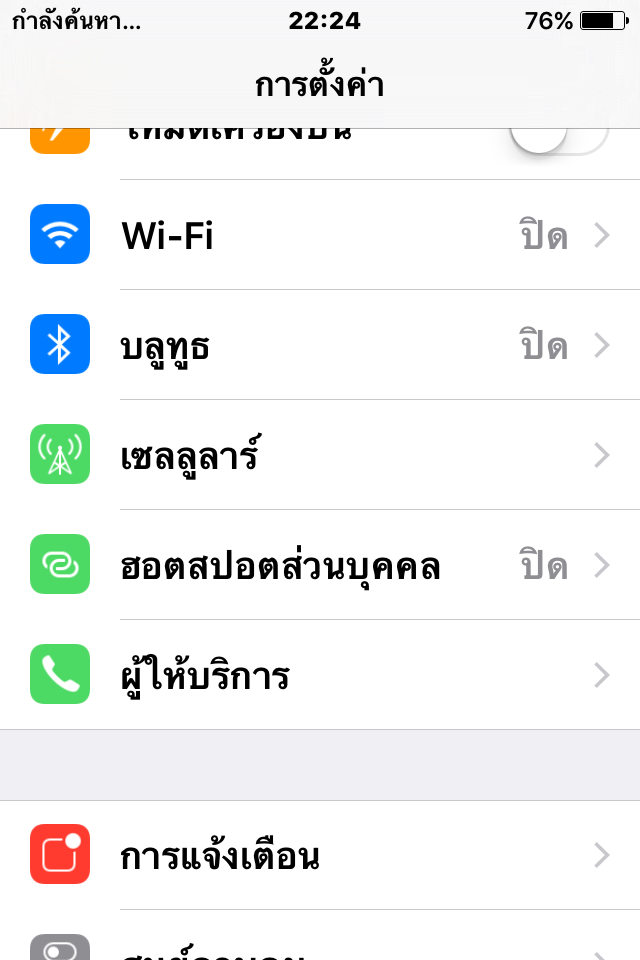Open เซลลูลาร์ settings

coord(320,456)
